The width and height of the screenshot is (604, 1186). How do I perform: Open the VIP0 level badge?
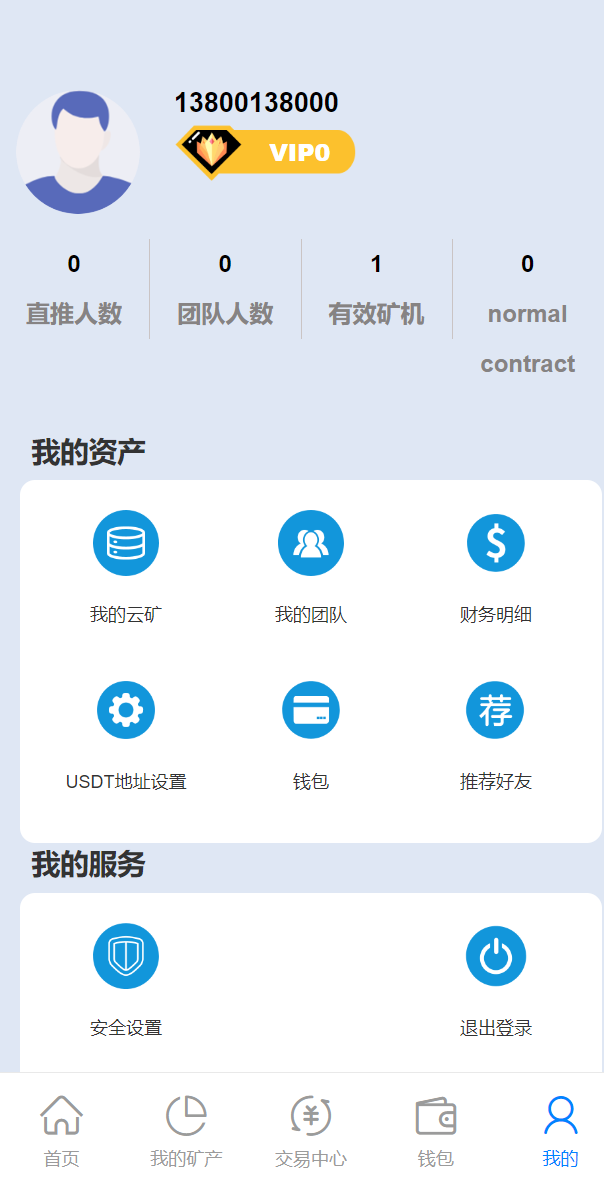[x=267, y=152]
